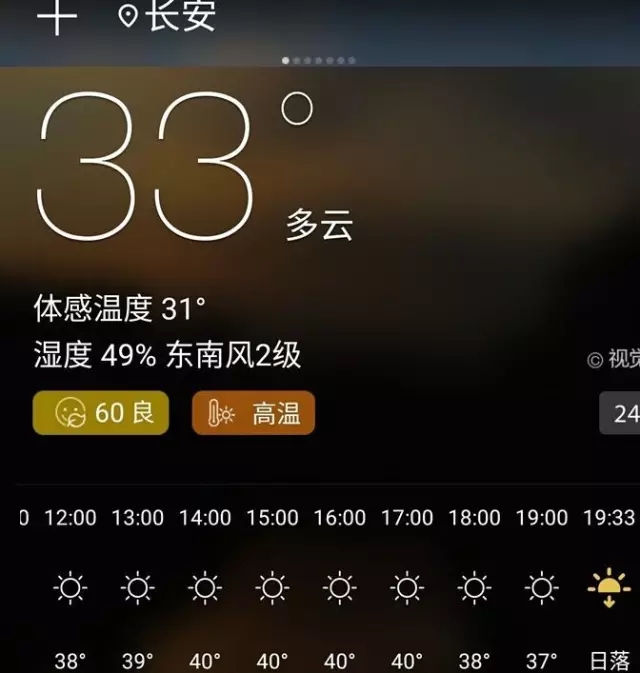Open air quality chip 60 良

coord(100,413)
